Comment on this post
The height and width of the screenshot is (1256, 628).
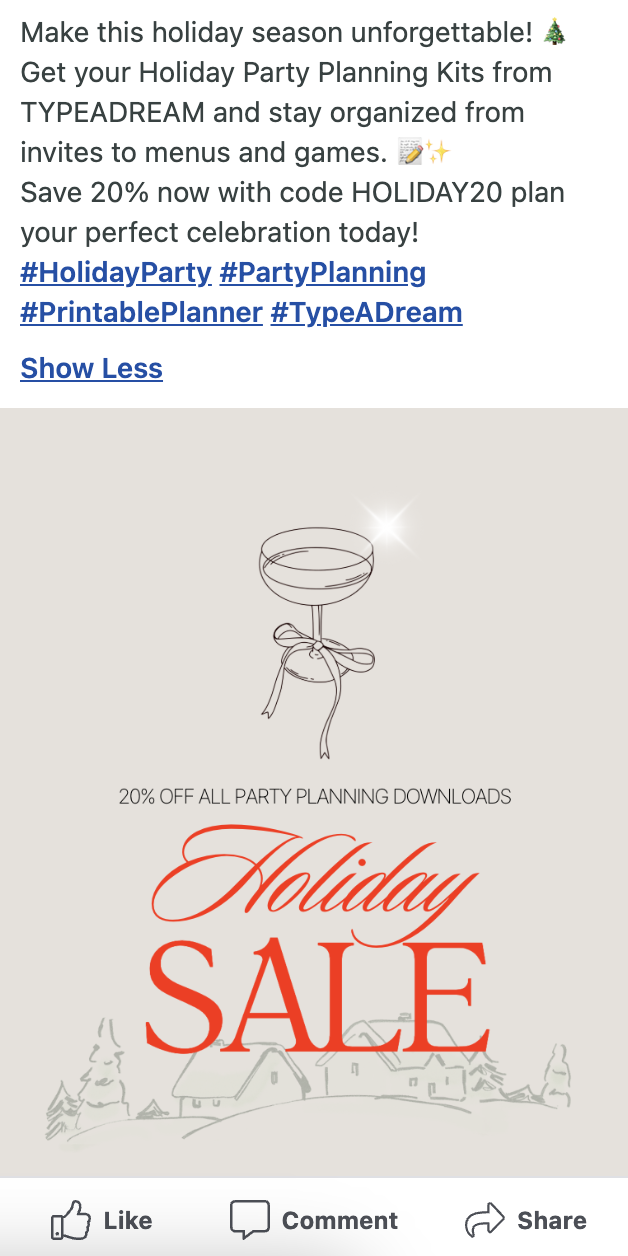(x=314, y=1220)
